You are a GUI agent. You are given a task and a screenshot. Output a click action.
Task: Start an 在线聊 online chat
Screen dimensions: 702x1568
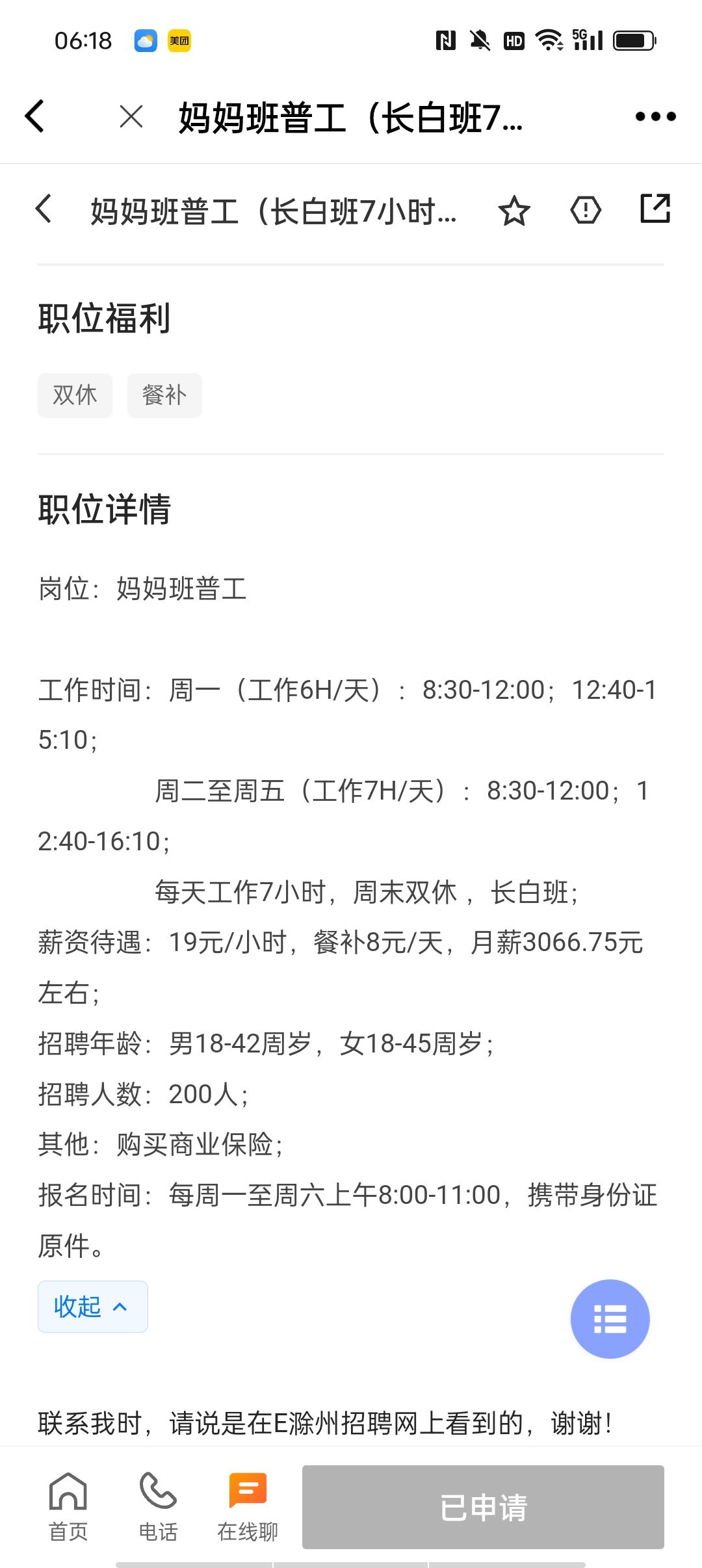point(248,1507)
